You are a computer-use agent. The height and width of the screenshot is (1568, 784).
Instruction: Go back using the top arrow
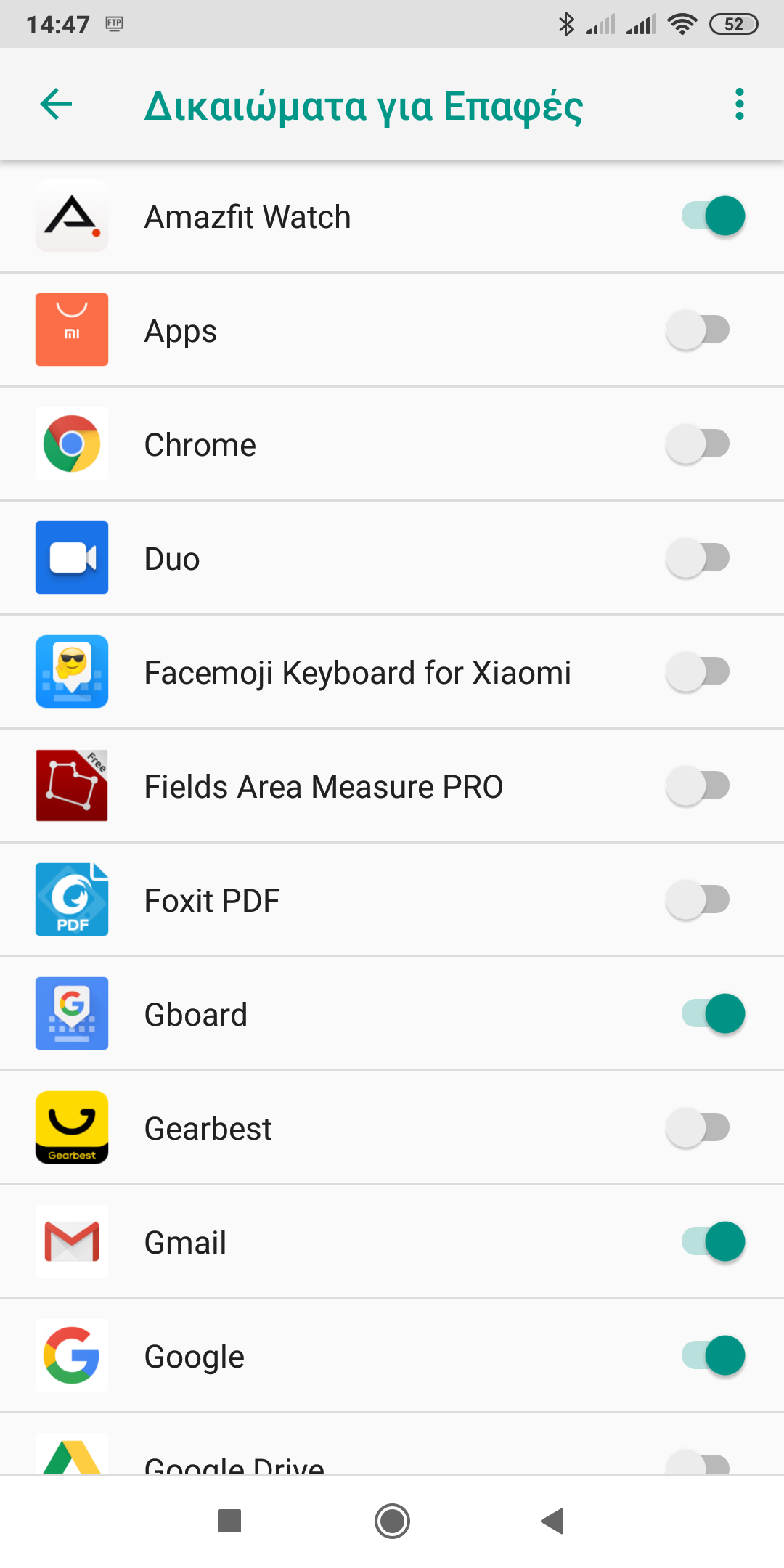57,105
